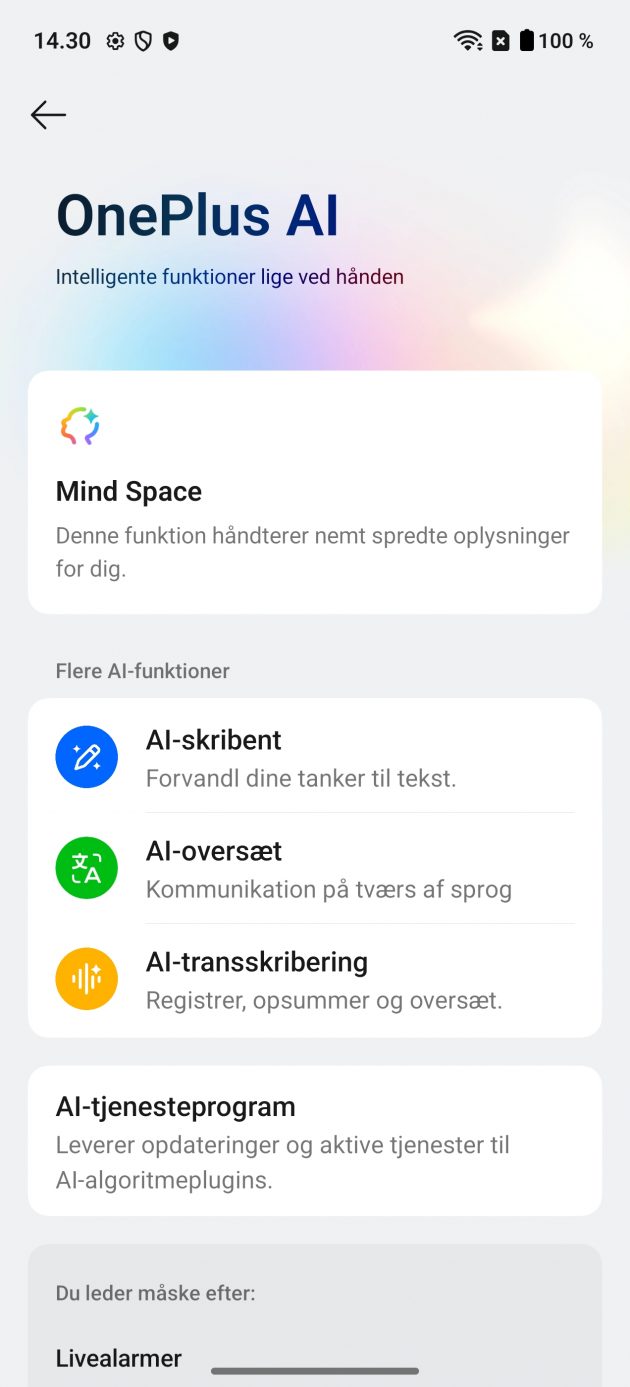This screenshot has height=1387, width=630.
Task: Open the Mind Space card
Action: pos(314,492)
